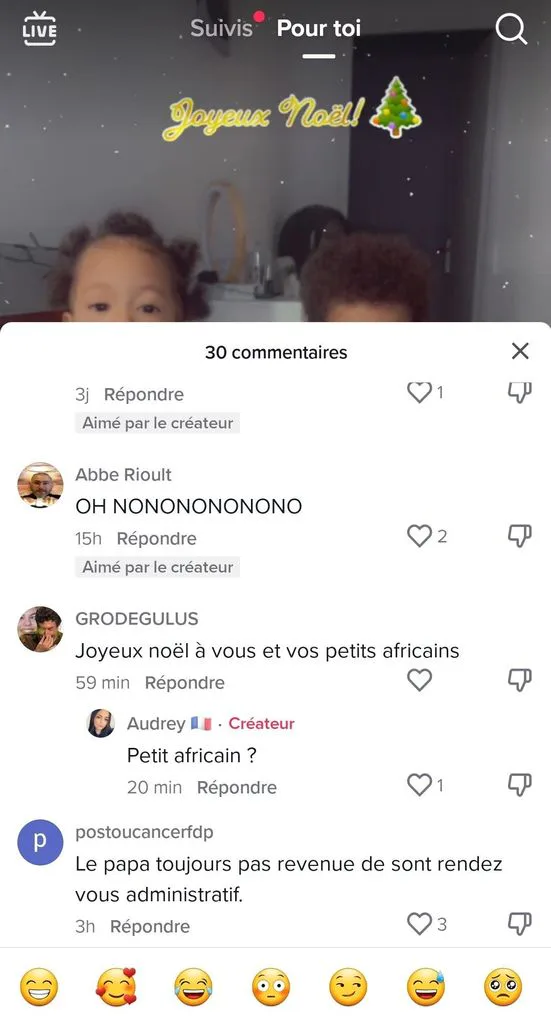The width and height of the screenshot is (551, 1024).
Task: Insert the grinning face emoji
Action: point(39,987)
